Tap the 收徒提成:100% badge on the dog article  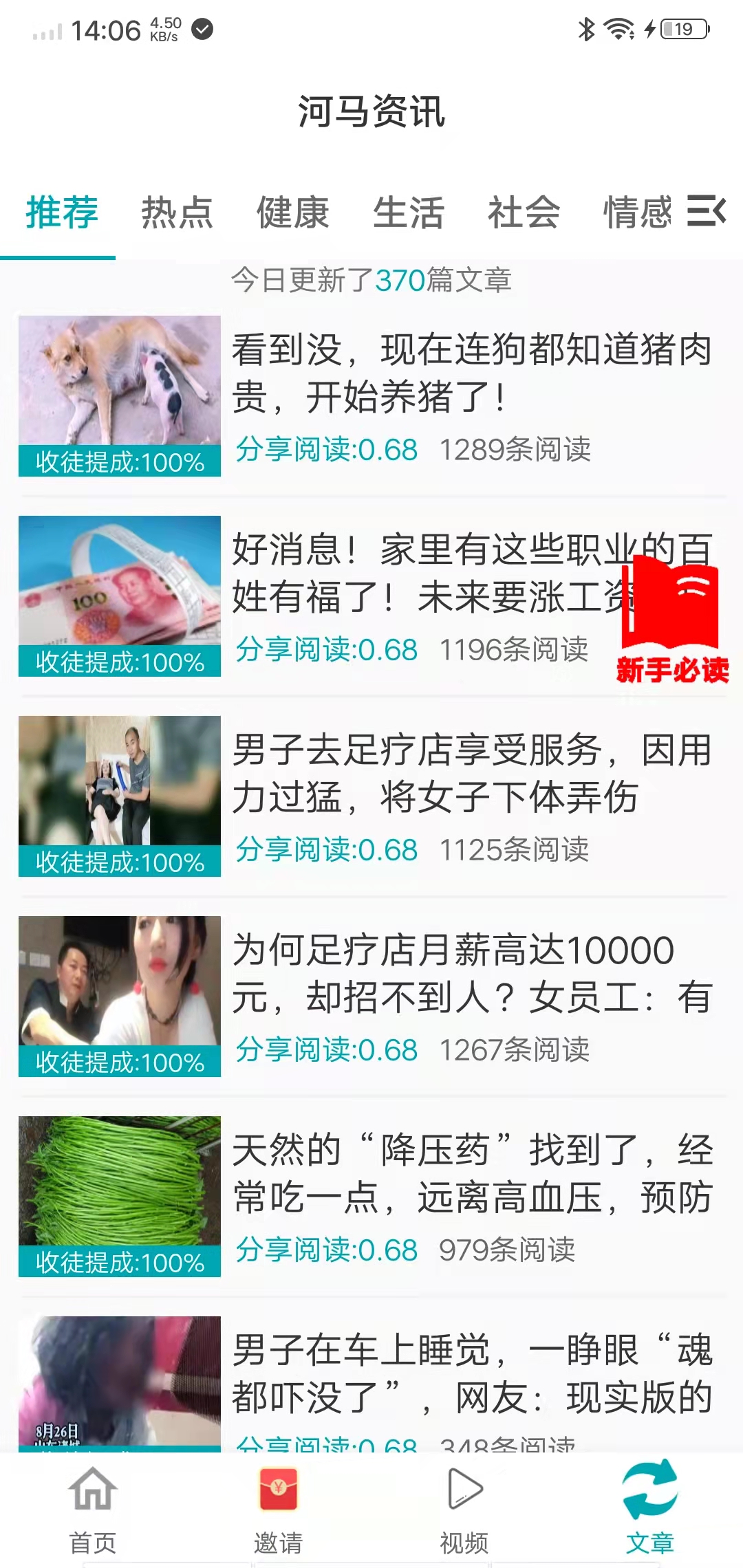click(x=118, y=464)
